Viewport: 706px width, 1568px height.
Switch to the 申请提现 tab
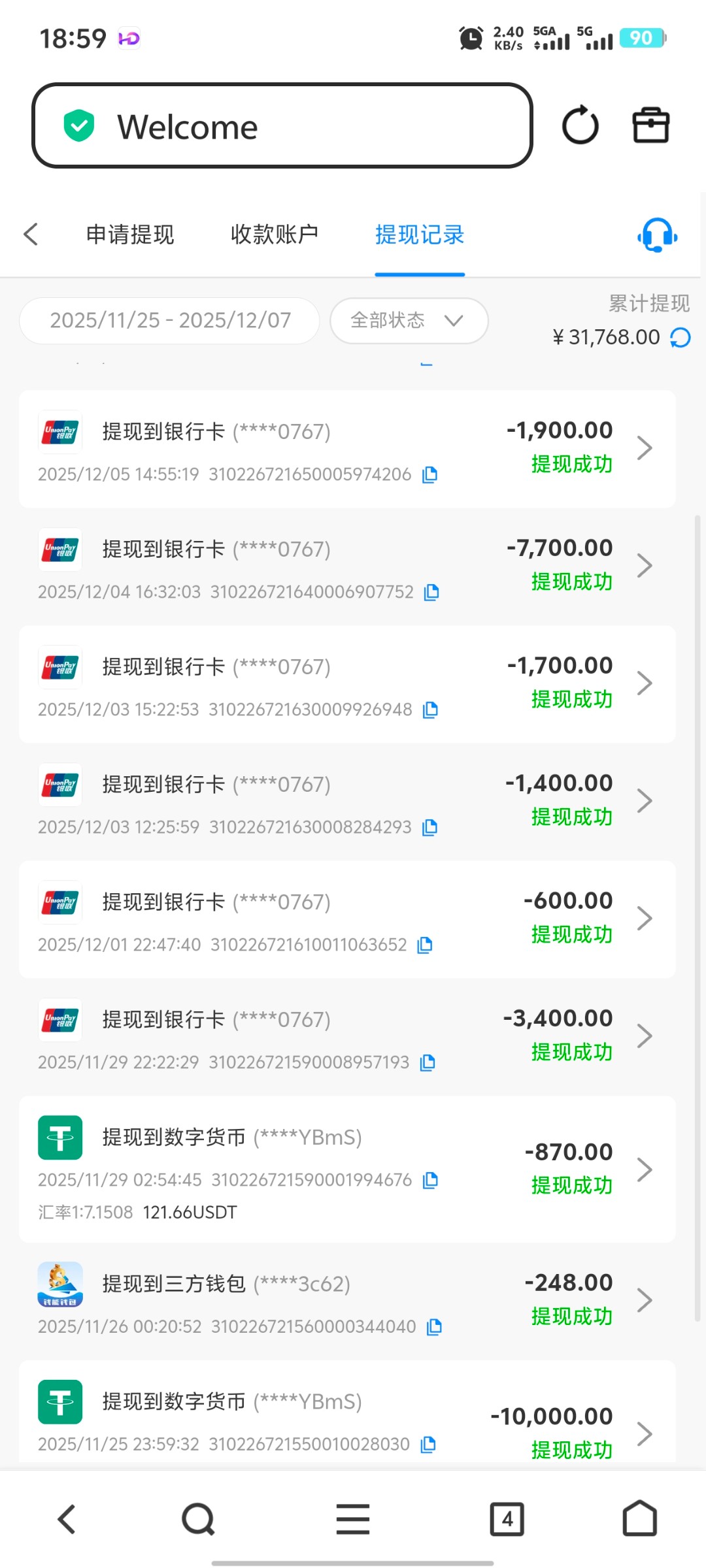(130, 234)
